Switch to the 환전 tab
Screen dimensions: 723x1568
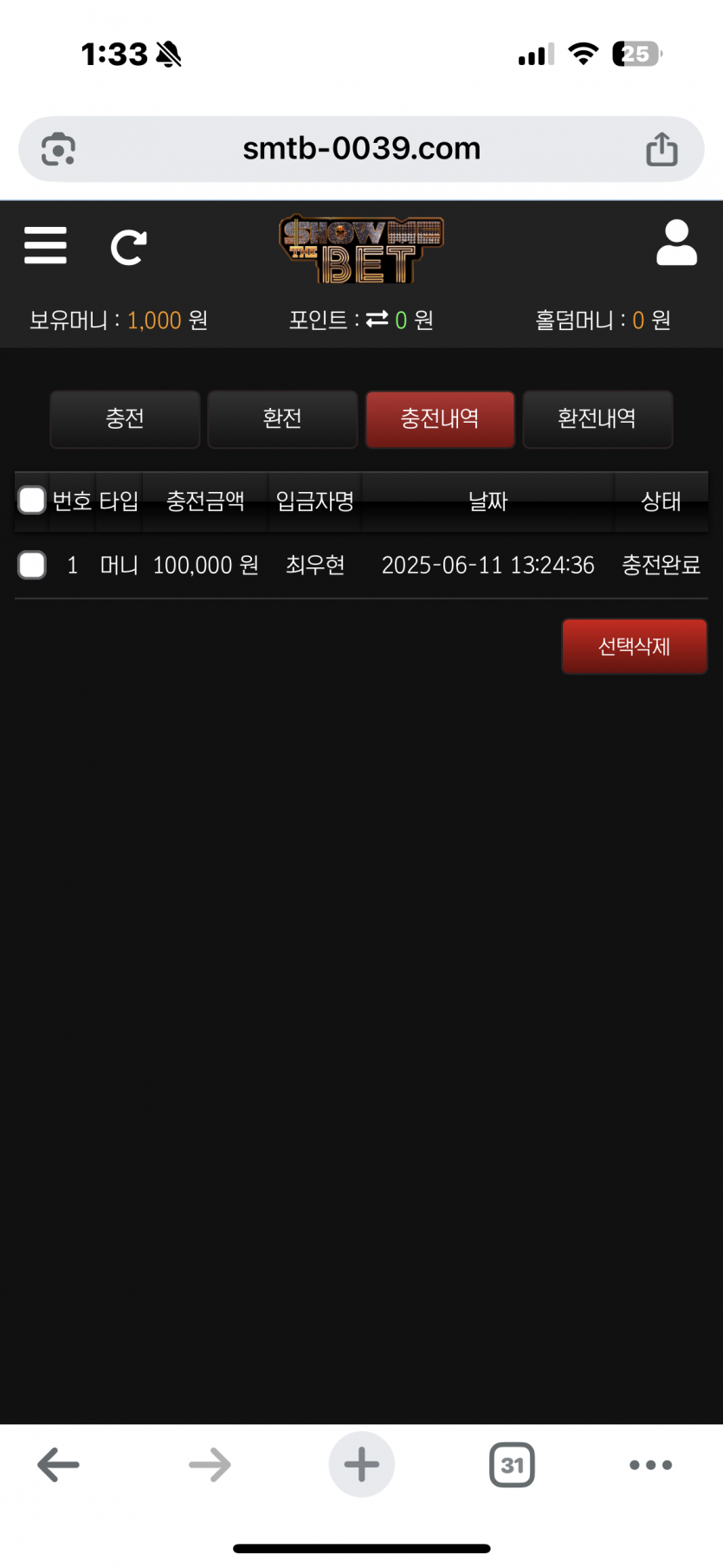(282, 419)
